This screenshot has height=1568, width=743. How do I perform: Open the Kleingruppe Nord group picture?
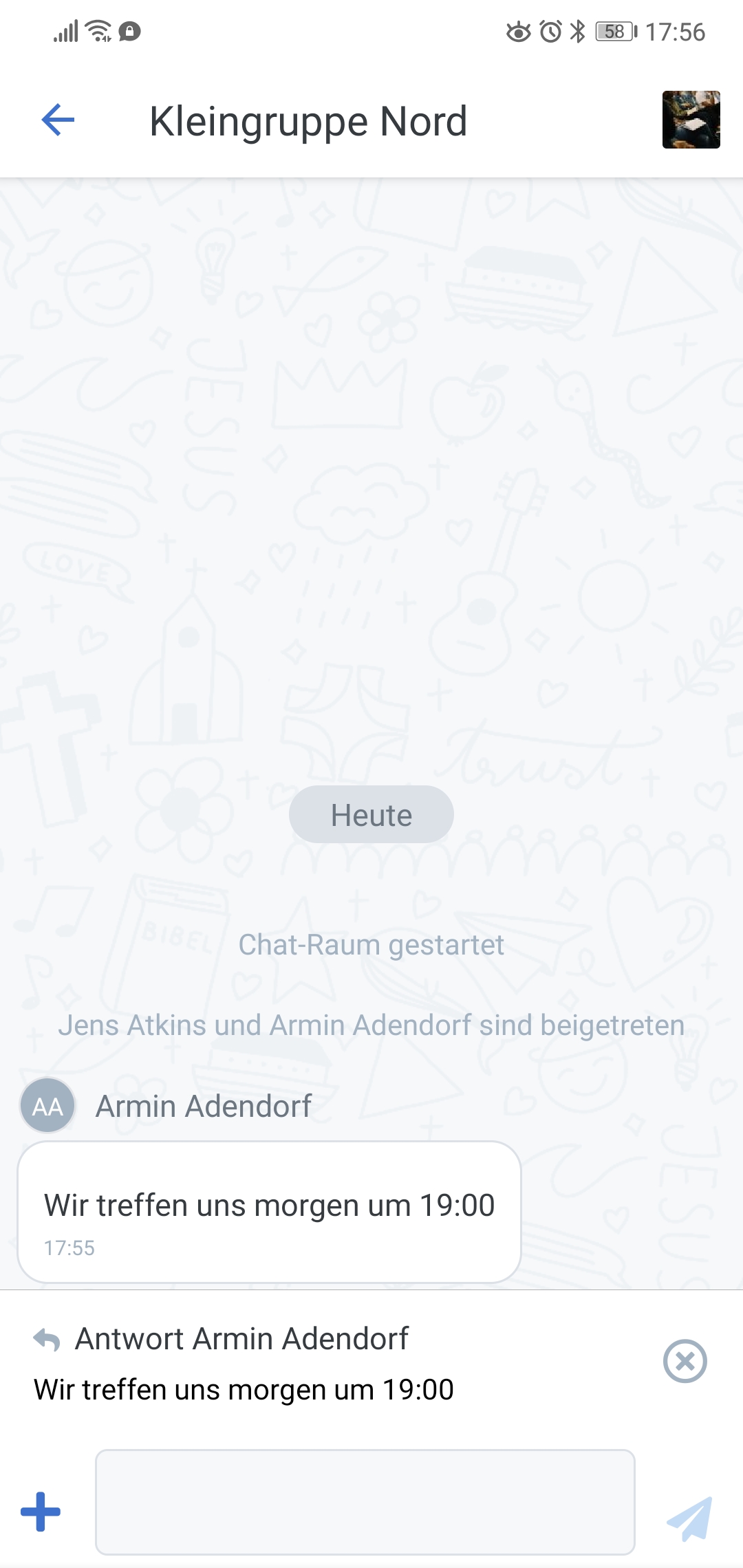691,120
